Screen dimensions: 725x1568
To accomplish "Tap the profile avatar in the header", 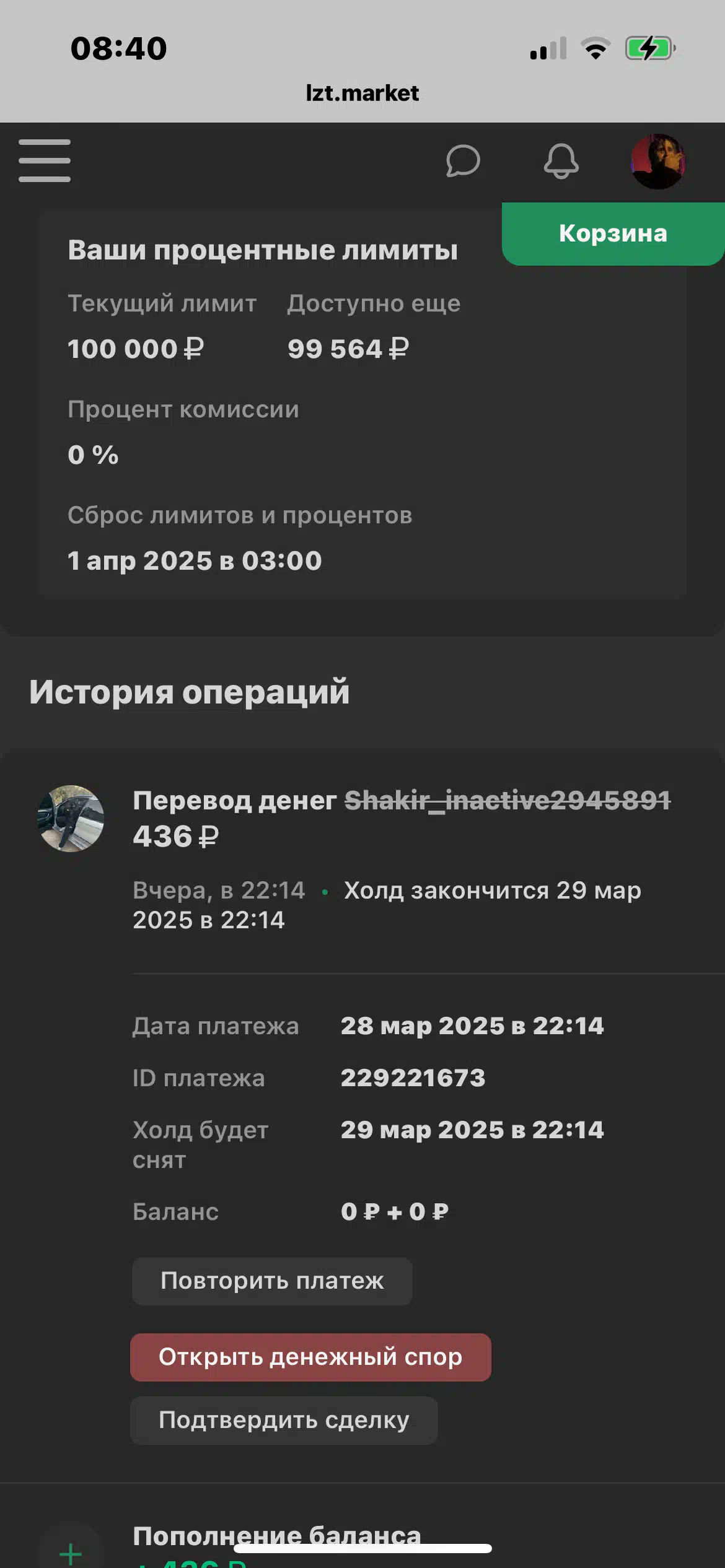I will [x=658, y=161].
